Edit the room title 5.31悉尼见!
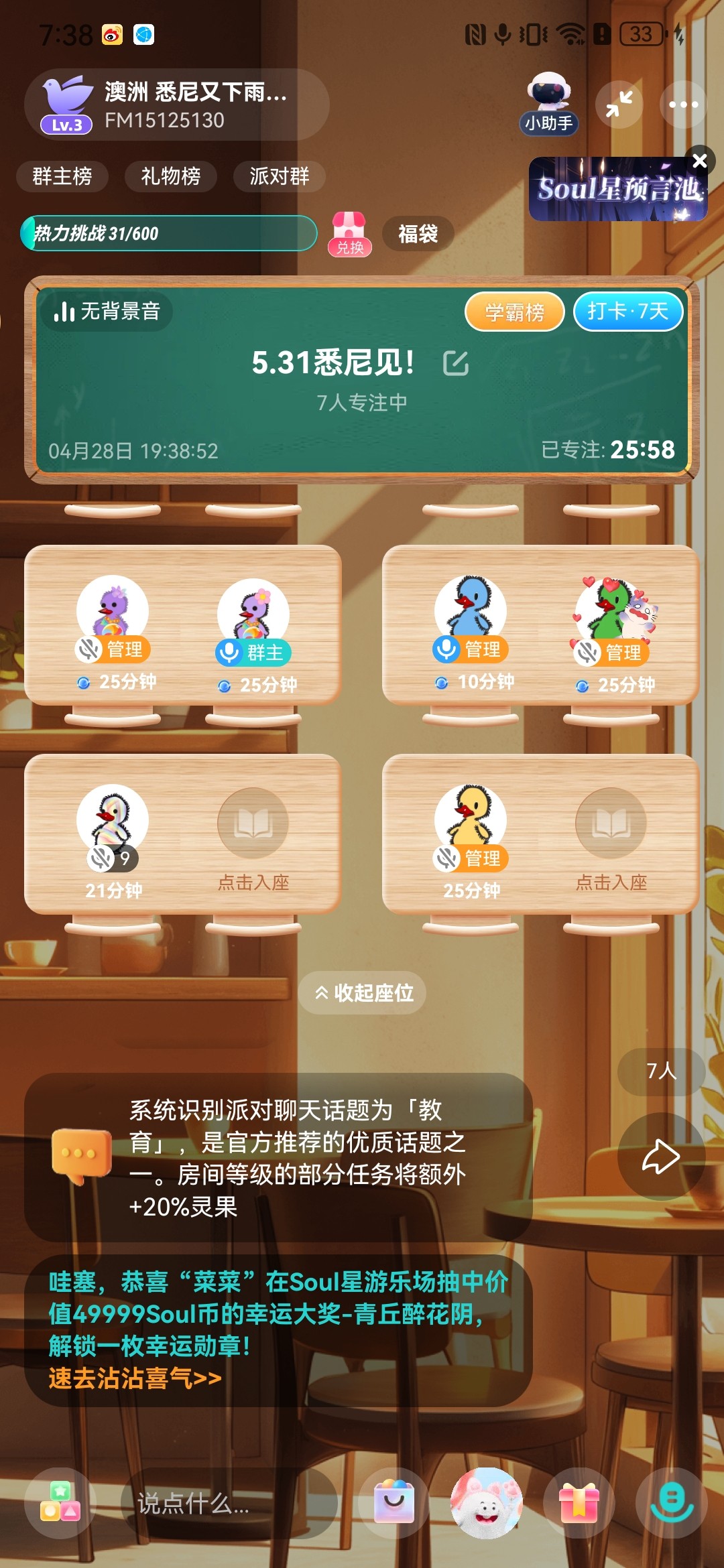724x1568 pixels. pos(456,363)
